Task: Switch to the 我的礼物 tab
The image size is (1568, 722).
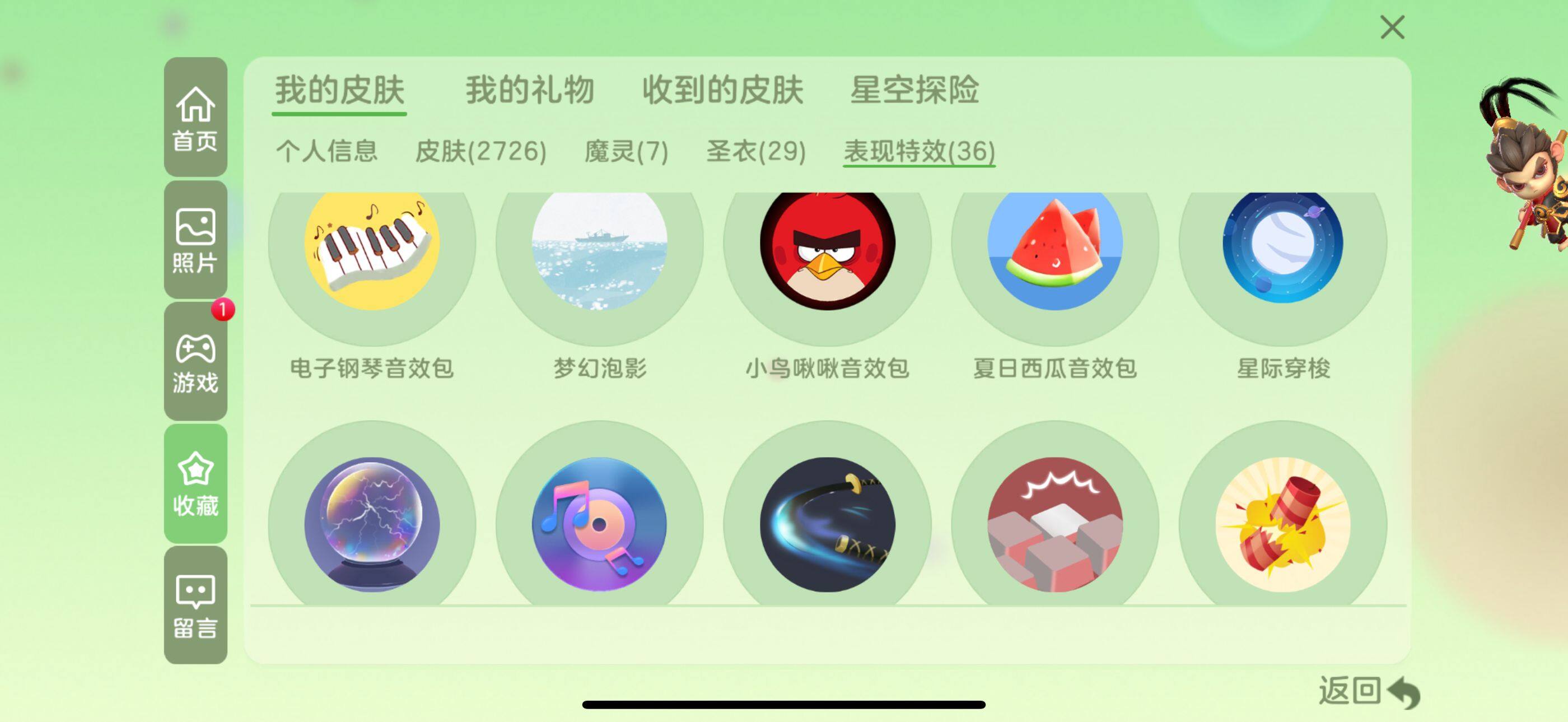Action: pos(530,91)
